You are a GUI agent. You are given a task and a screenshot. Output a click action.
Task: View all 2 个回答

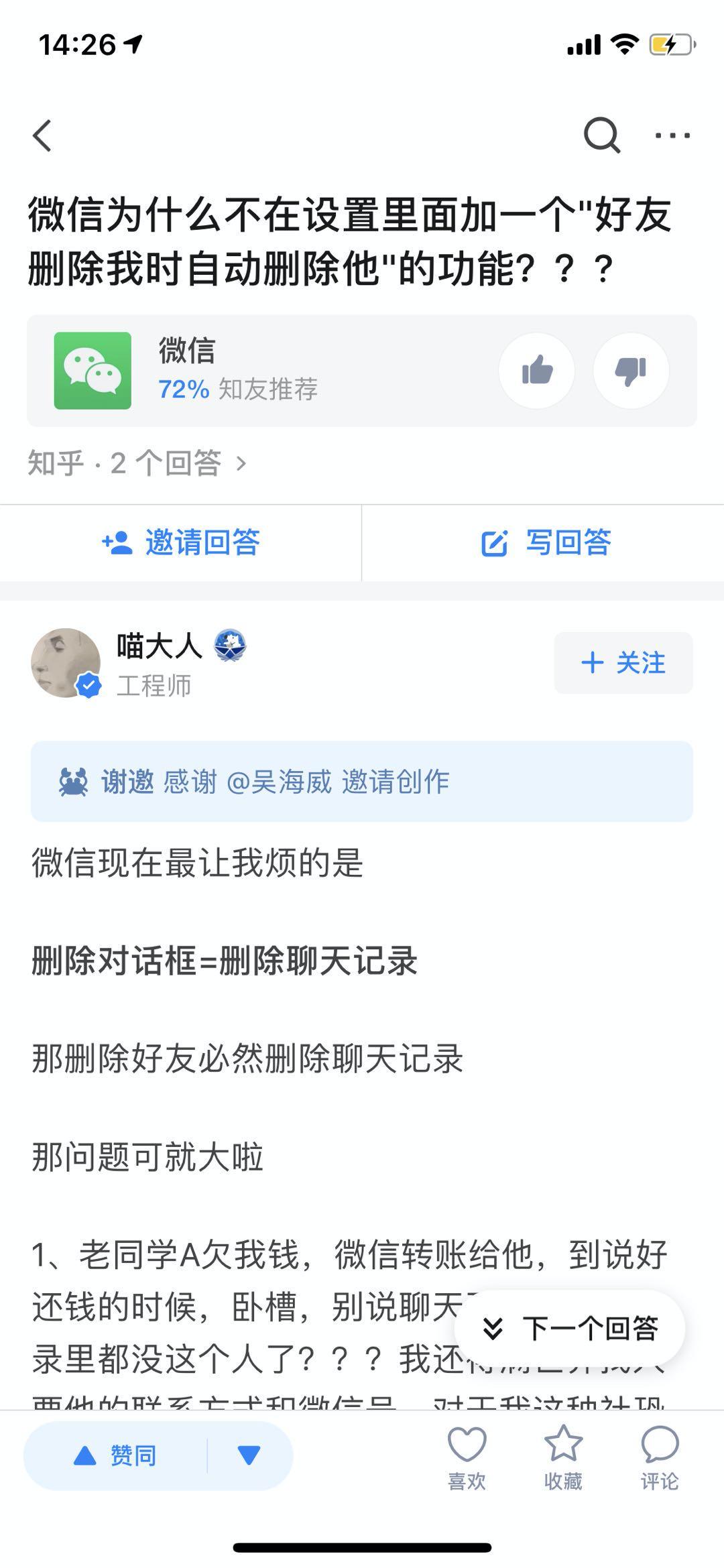(137, 463)
